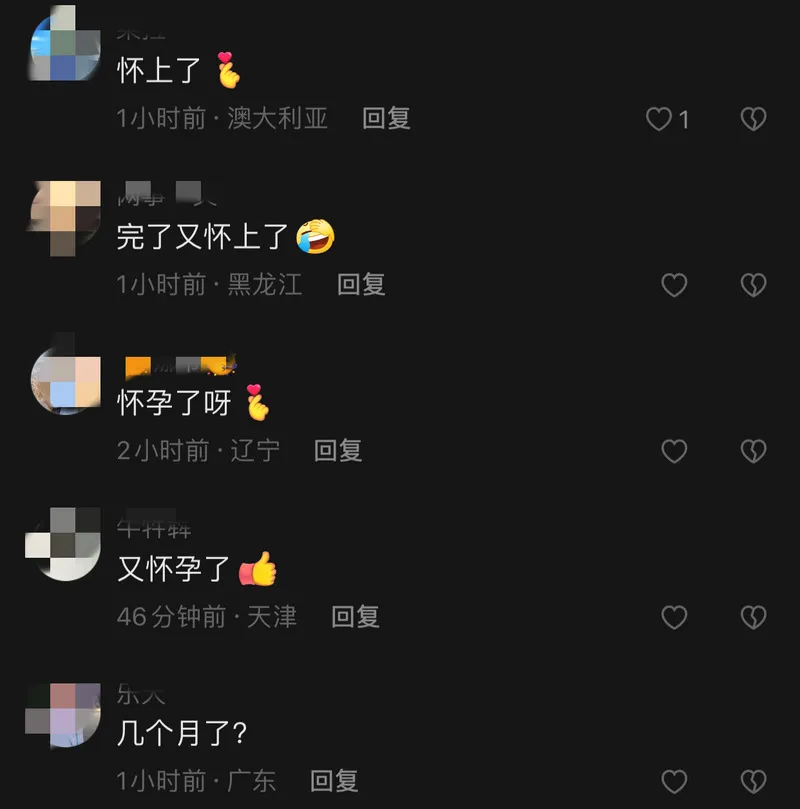
Task: Open the avatar of the 天津 commenter
Action: pos(64,543)
